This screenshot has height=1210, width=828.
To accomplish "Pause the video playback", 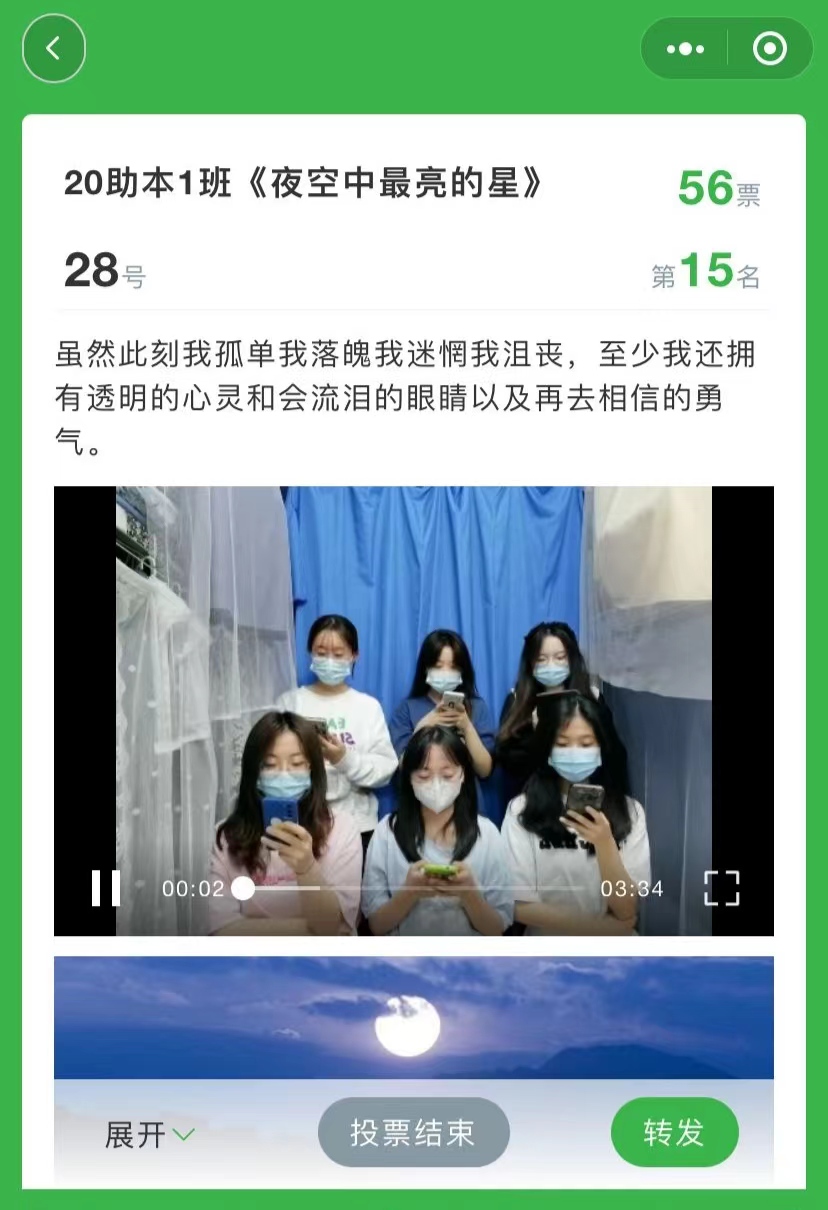I will (x=106, y=888).
